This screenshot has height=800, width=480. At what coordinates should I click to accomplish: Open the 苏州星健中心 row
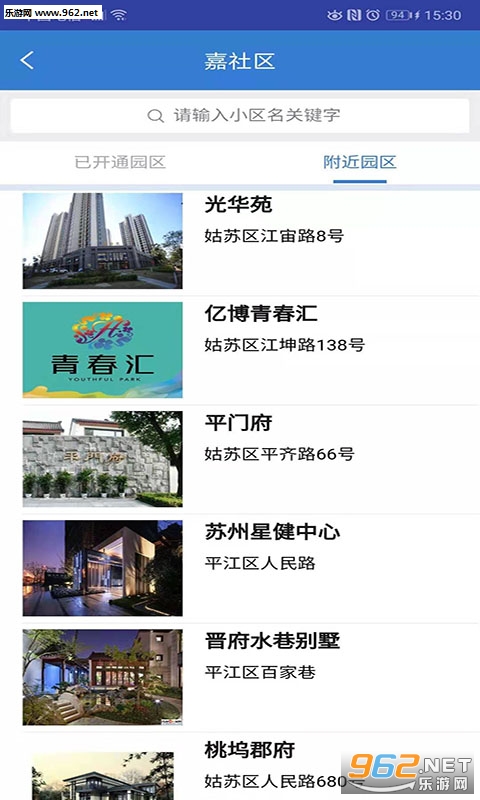click(x=250, y=568)
